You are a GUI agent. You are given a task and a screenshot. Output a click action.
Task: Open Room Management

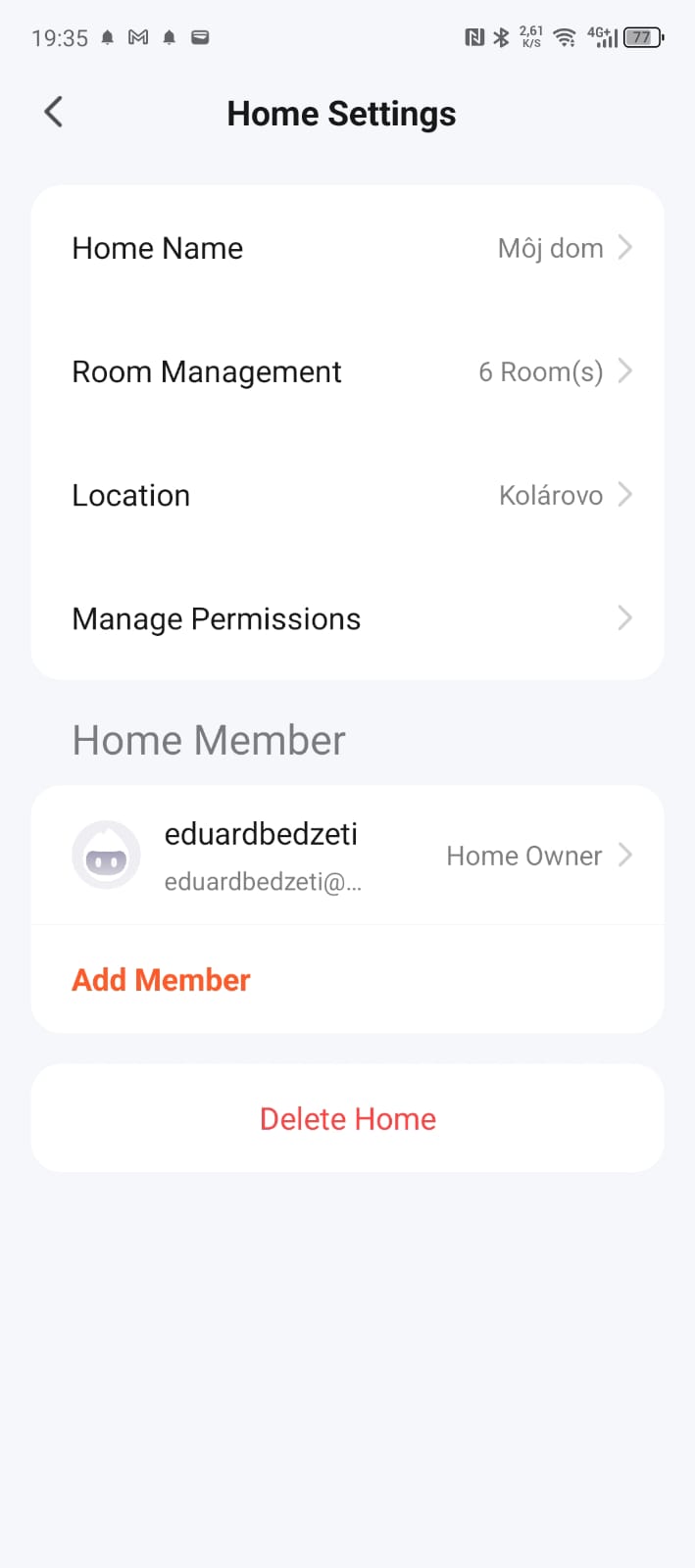[348, 371]
